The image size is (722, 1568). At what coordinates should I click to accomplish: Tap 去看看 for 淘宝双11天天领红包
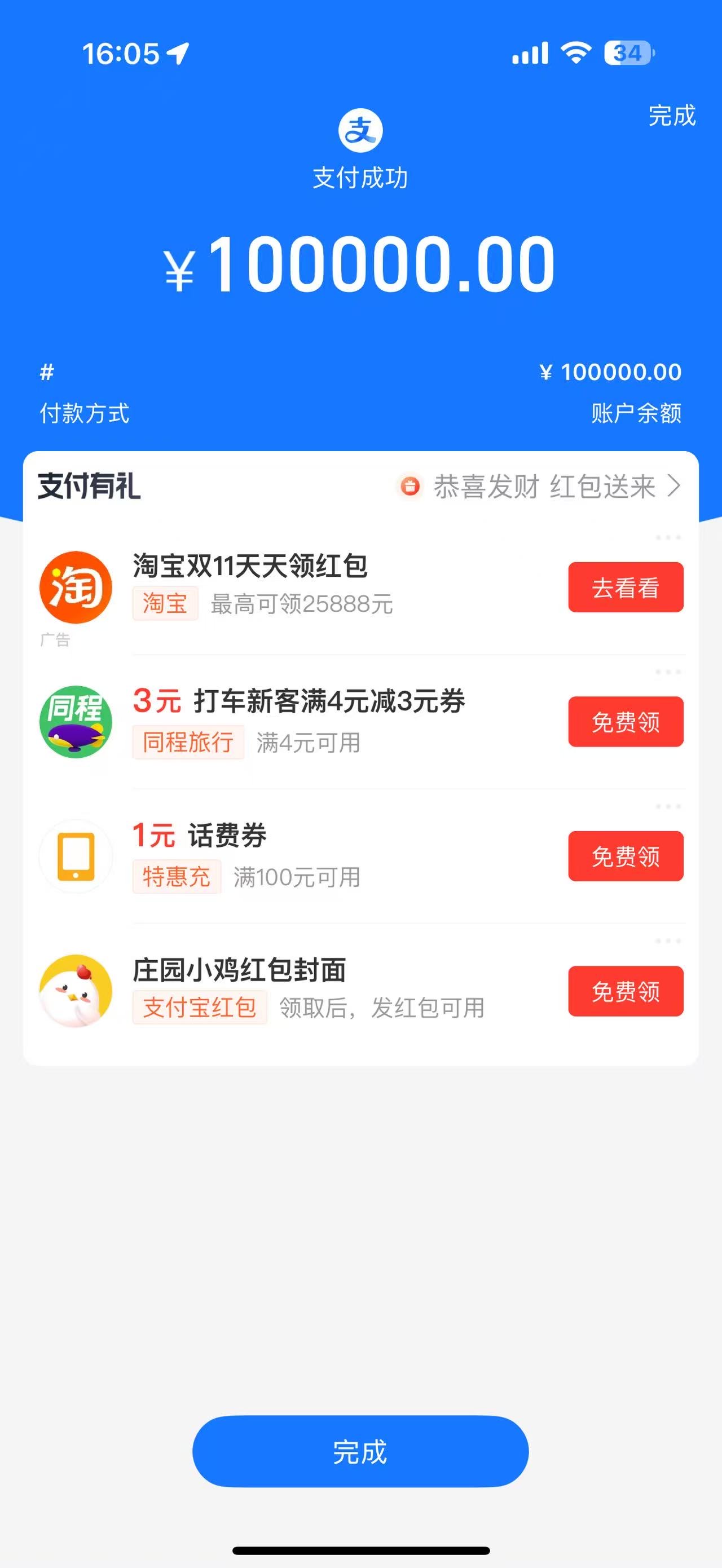[625, 588]
